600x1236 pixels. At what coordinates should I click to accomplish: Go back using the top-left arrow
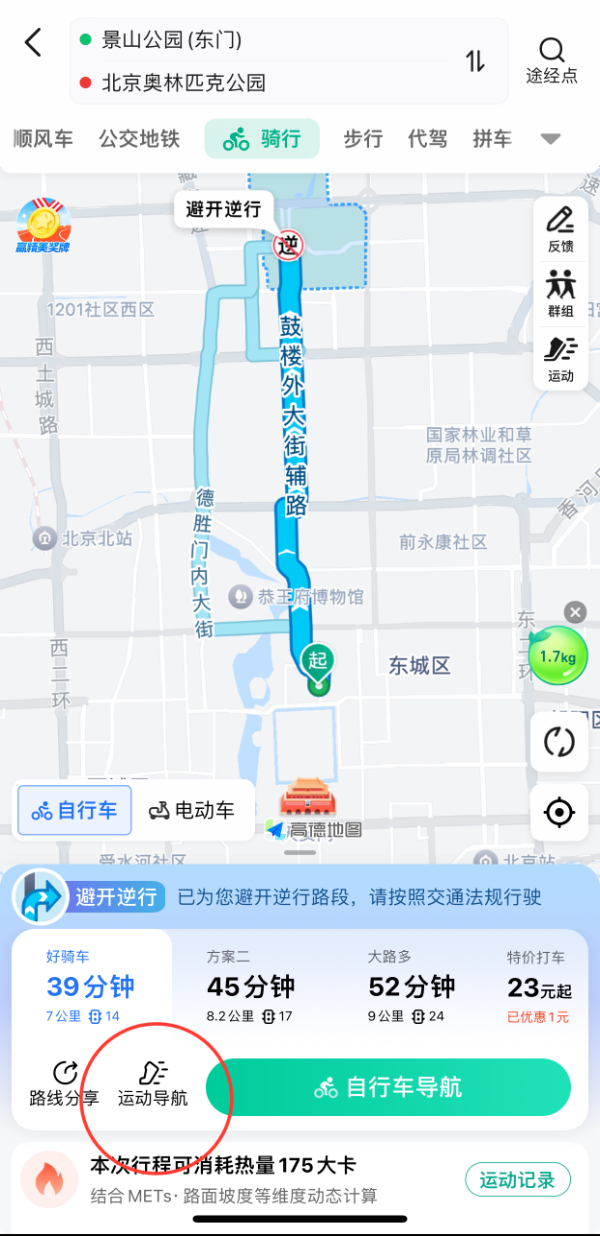[x=34, y=43]
